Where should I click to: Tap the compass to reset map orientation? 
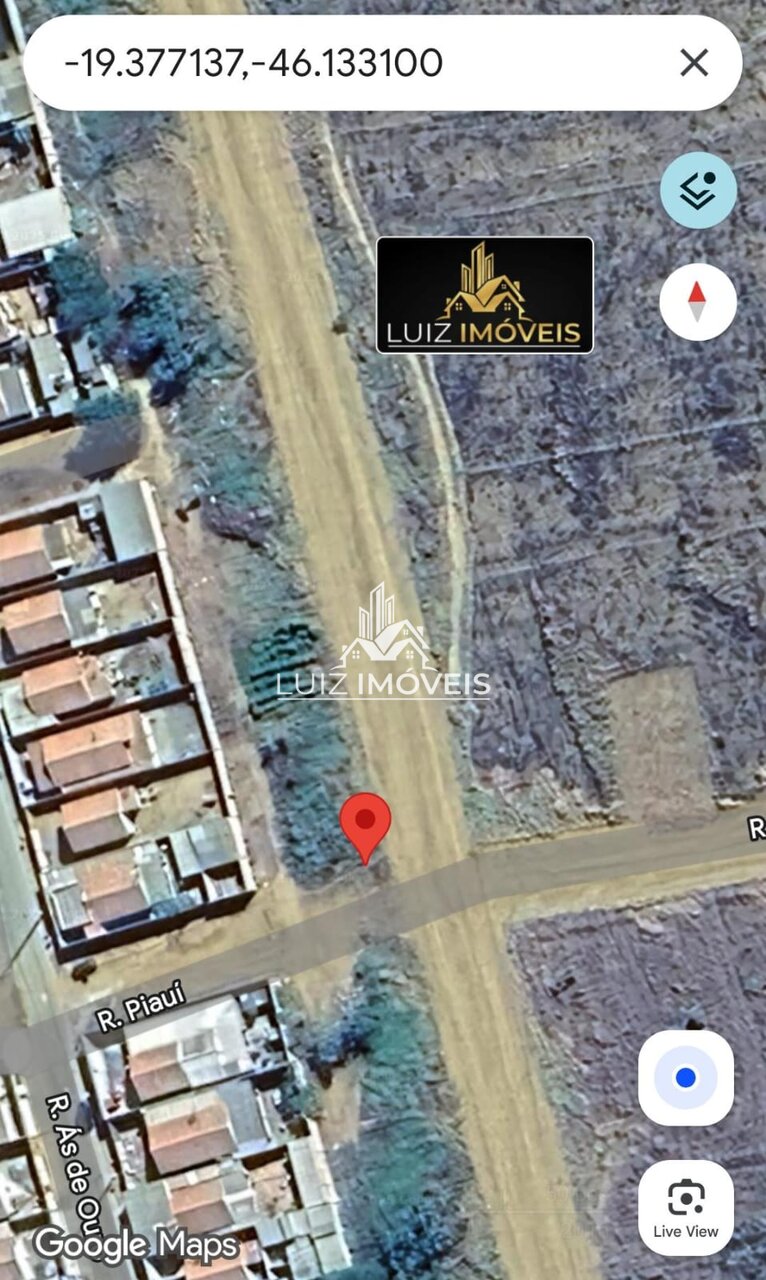[698, 302]
